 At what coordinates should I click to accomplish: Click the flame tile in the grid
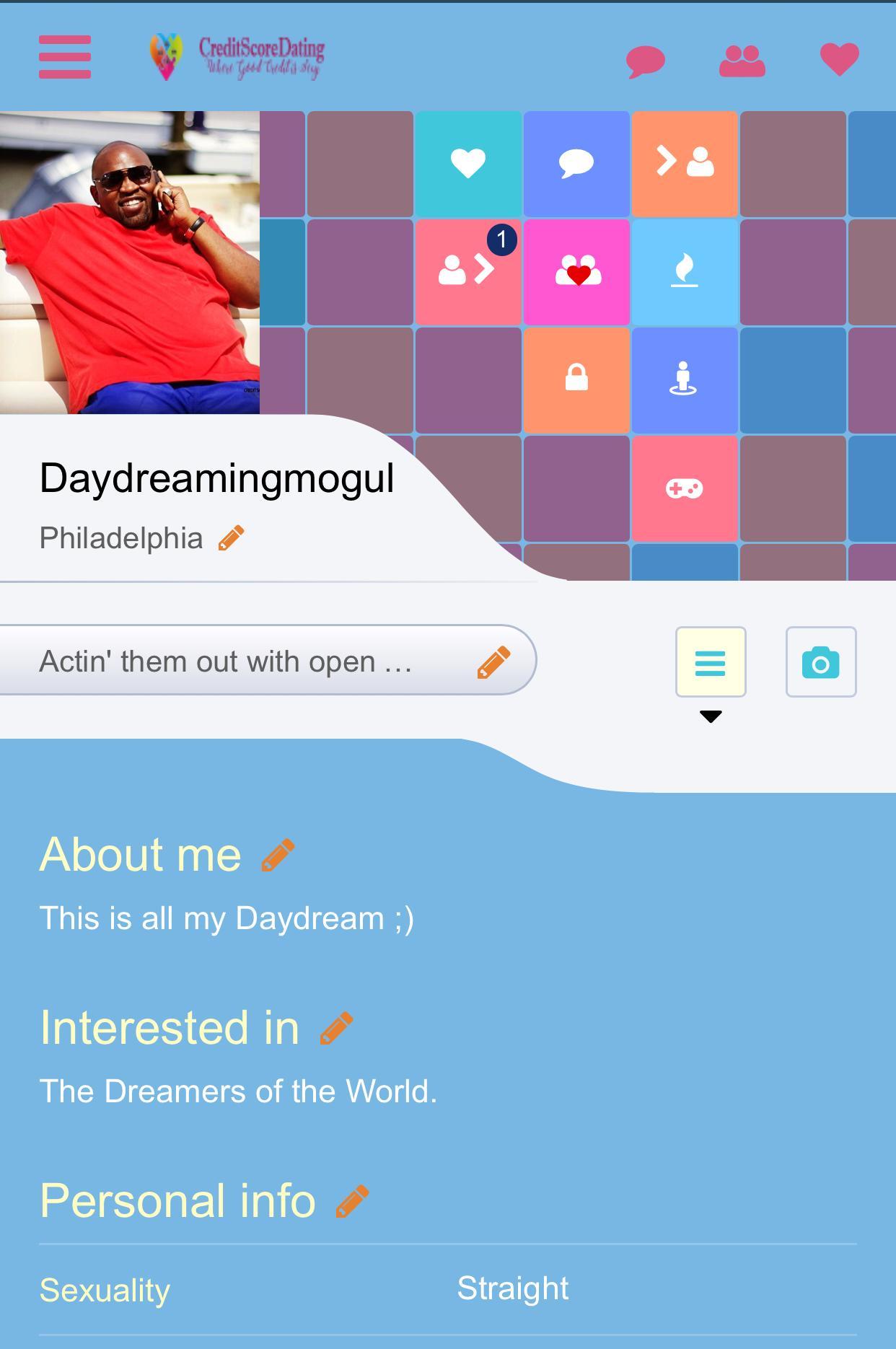coord(685,271)
